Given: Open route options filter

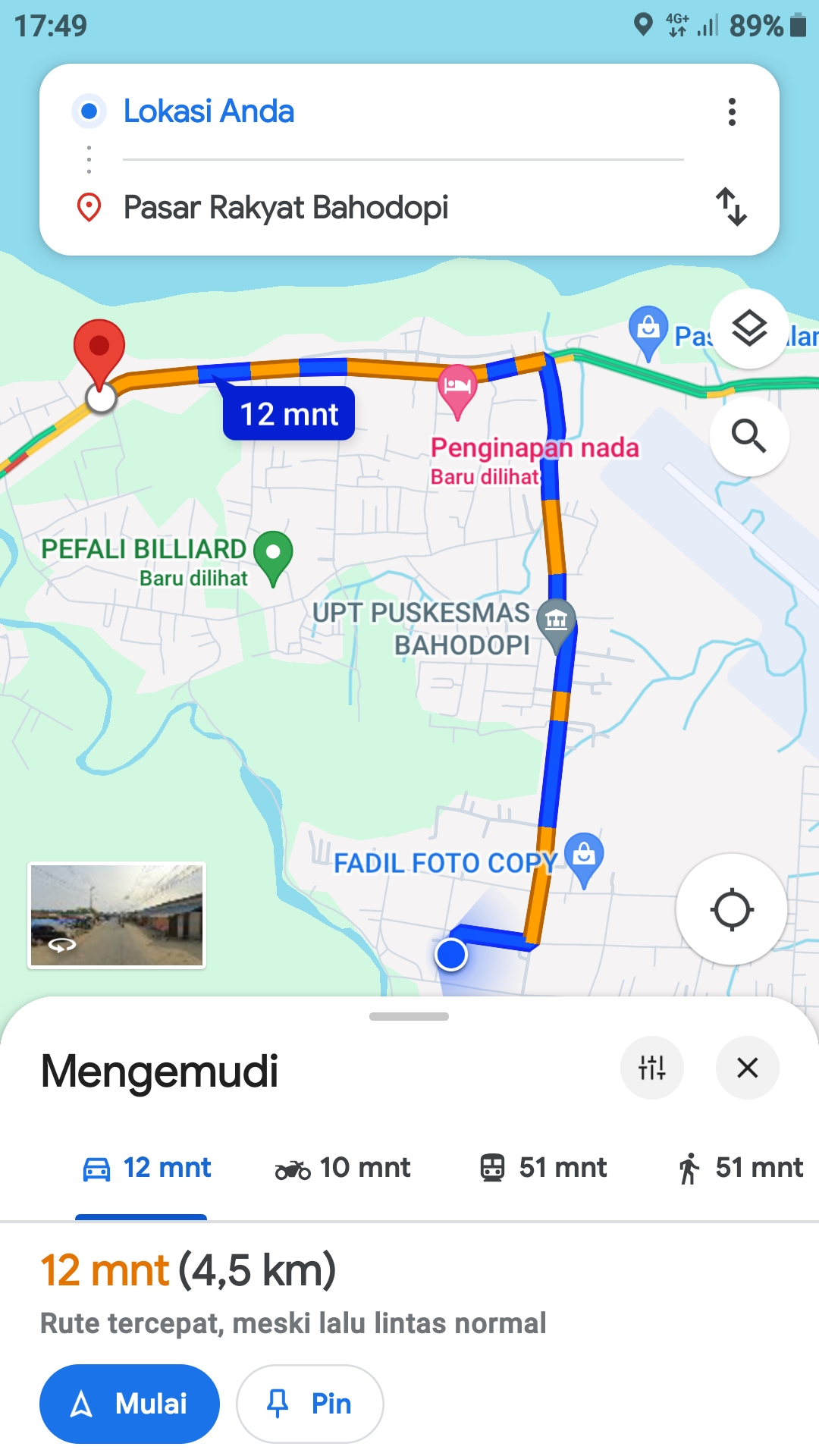Looking at the screenshot, I should (x=652, y=1068).
